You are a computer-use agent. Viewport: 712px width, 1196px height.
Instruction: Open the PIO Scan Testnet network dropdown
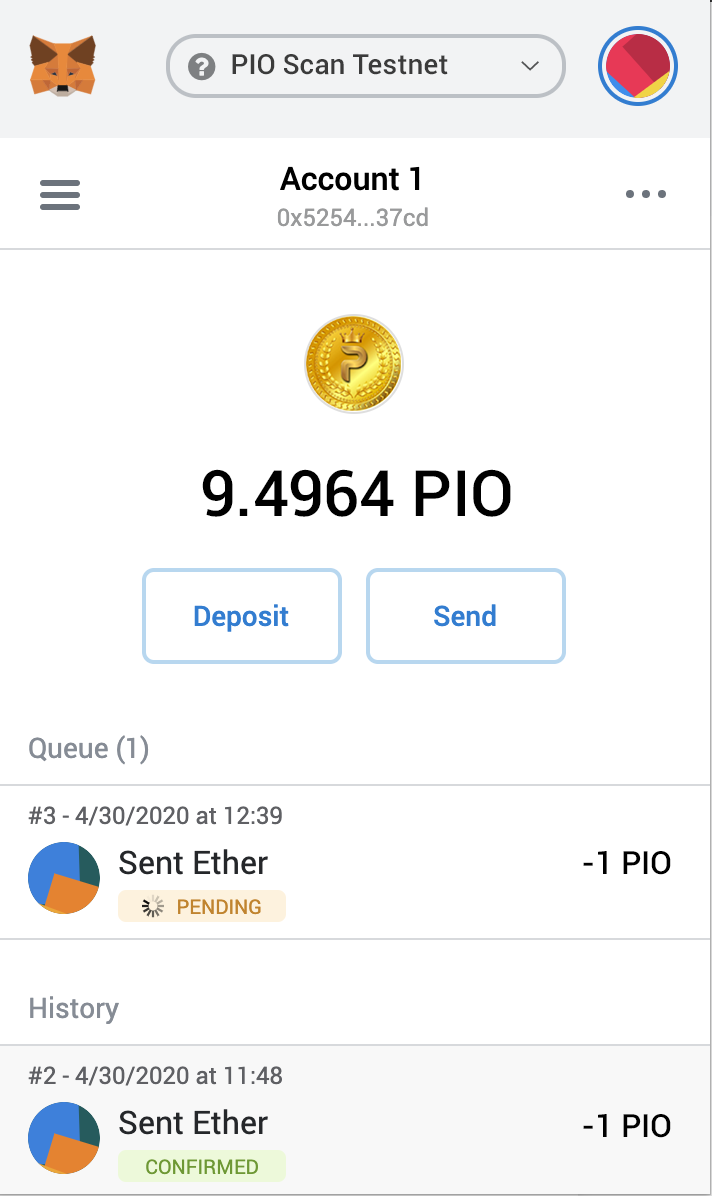(x=365, y=66)
